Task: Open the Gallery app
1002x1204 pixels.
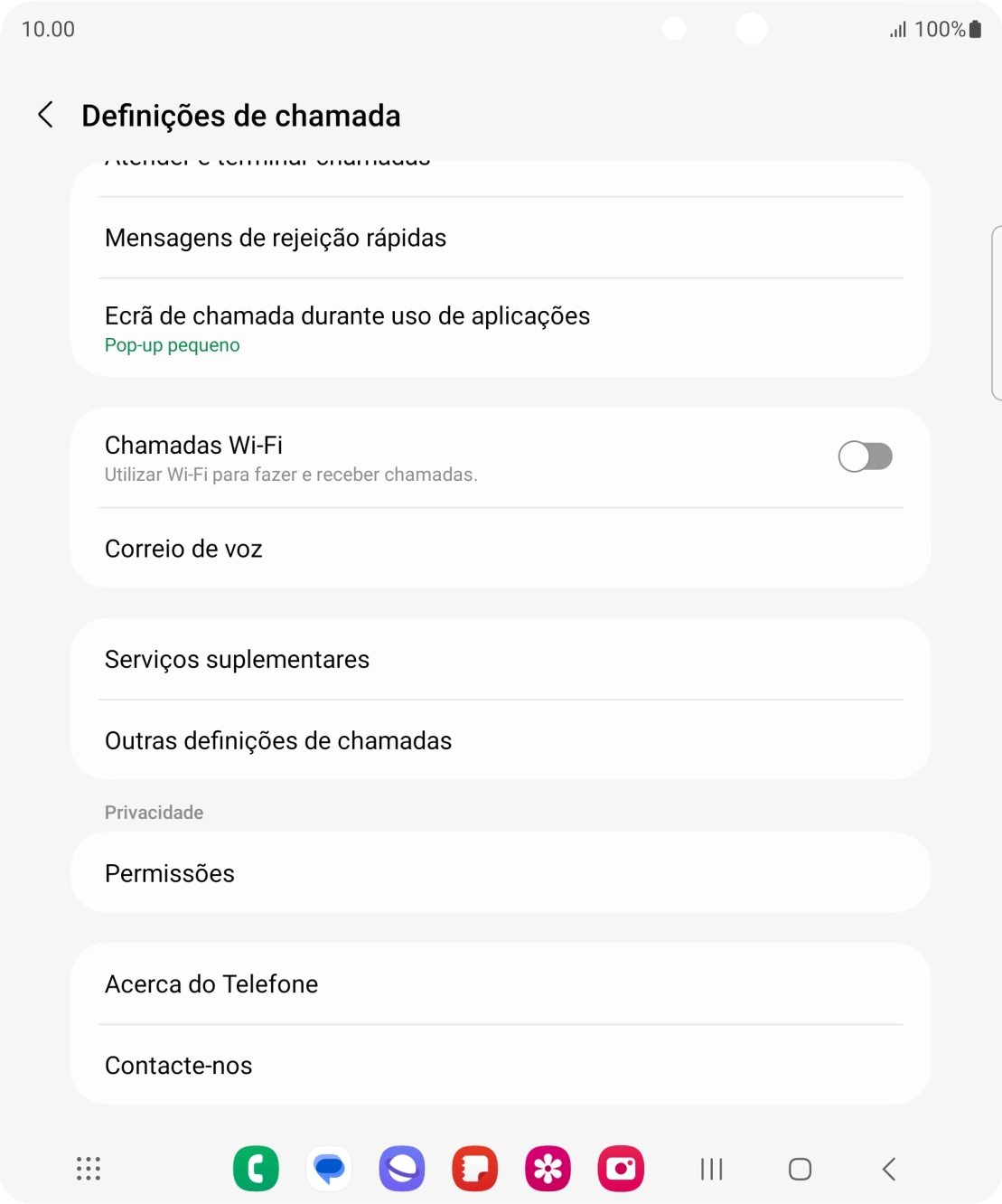Action: (x=548, y=1168)
